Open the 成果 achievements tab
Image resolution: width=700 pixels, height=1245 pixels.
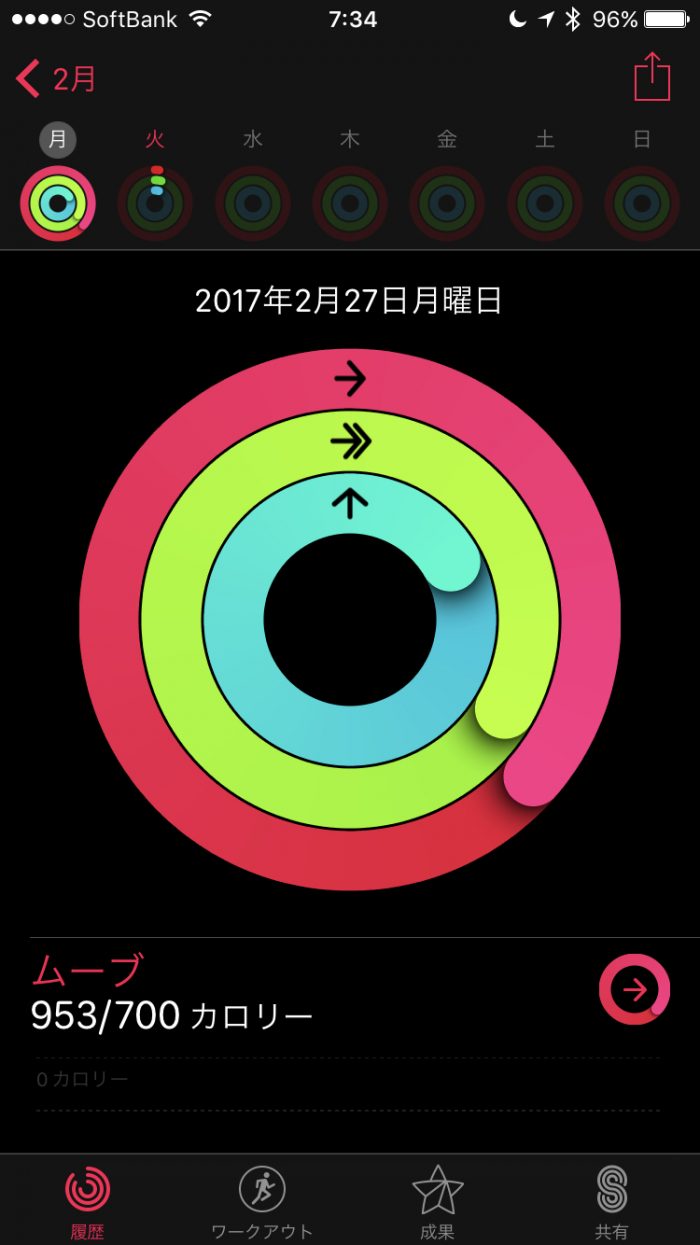(437, 1199)
